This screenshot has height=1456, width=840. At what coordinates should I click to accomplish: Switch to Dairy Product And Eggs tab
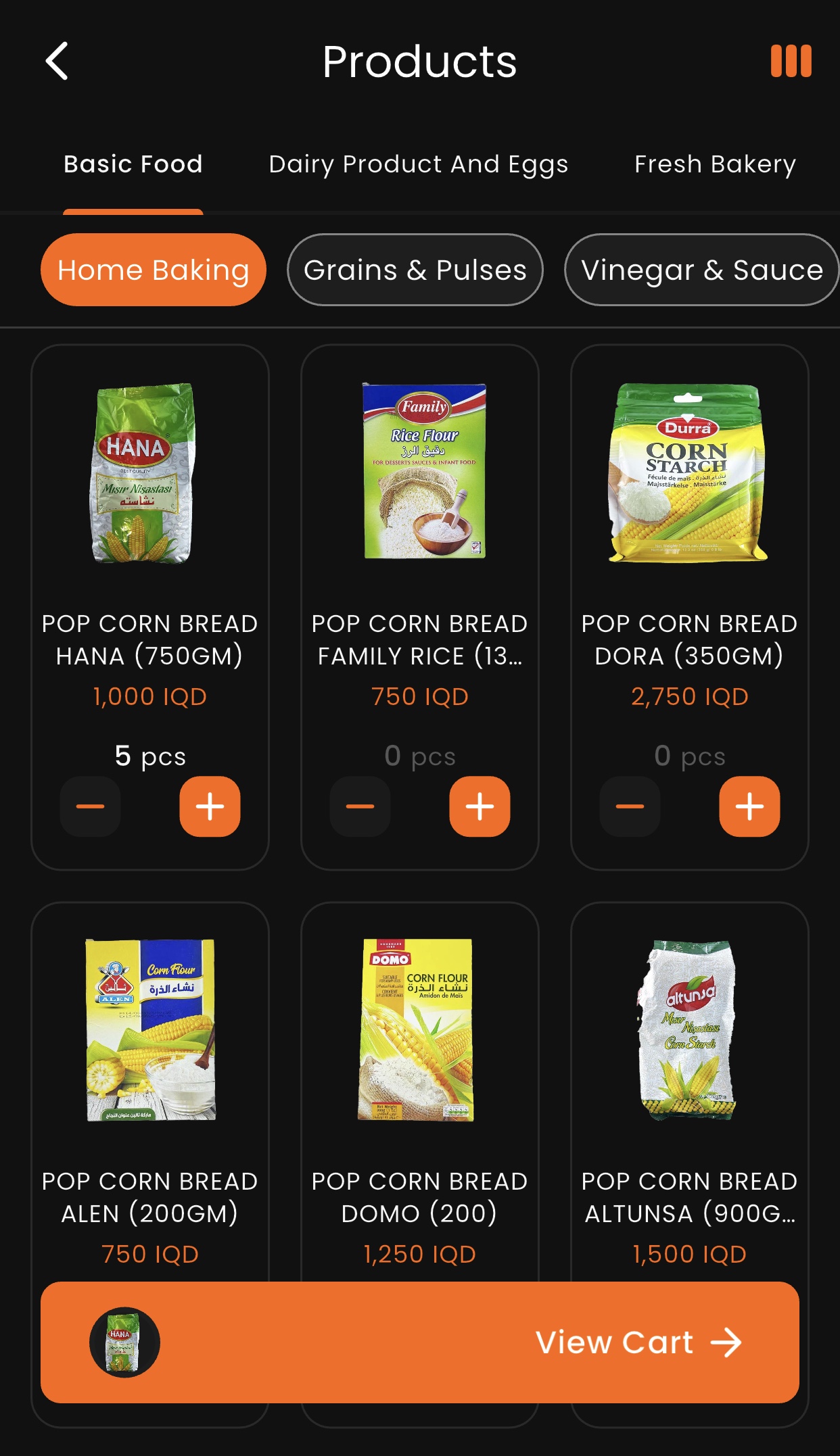click(x=418, y=164)
